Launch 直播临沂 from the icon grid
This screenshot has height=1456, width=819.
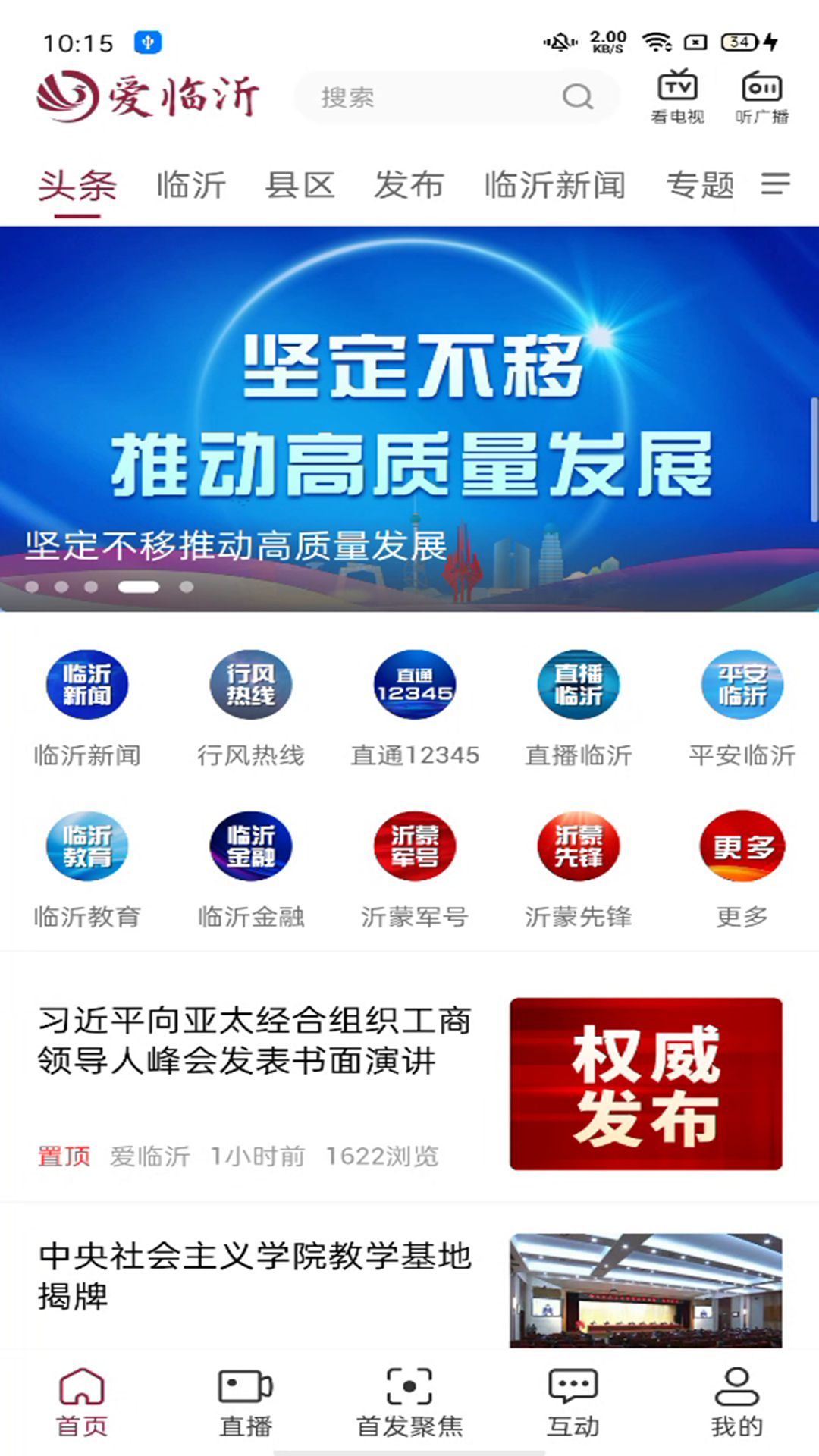click(x=578, y=685)
